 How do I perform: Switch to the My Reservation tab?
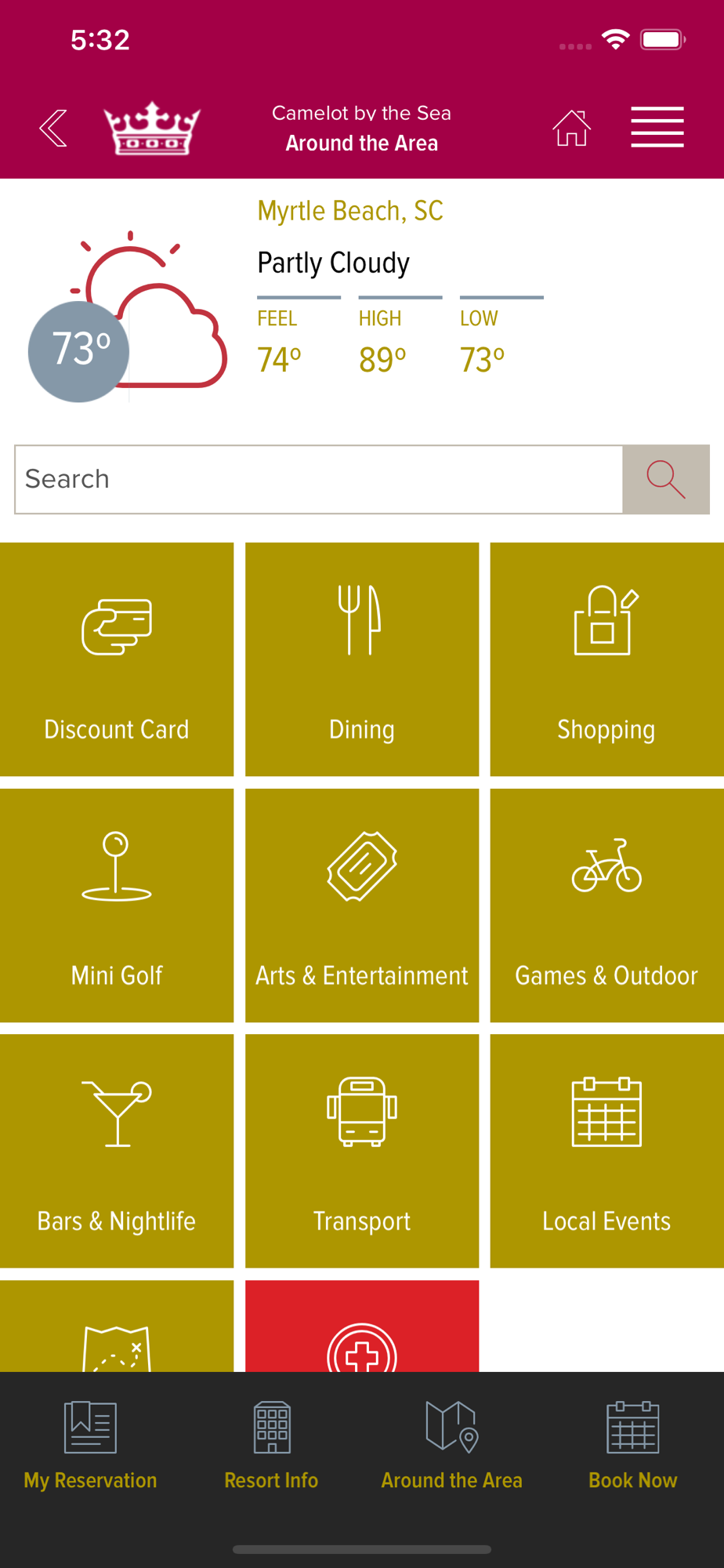tap(90, 1446)
